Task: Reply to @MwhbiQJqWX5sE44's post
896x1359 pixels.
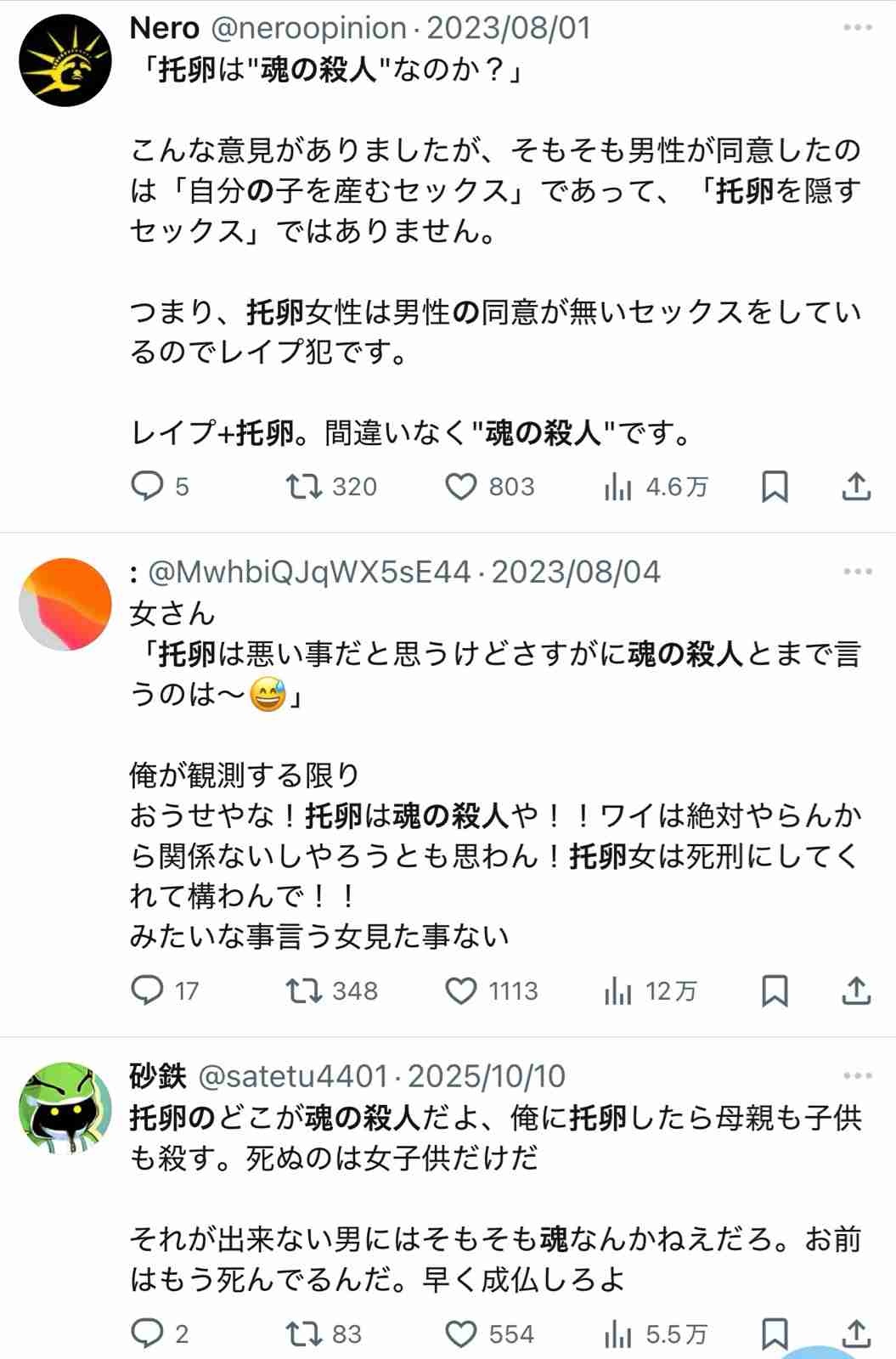Action: pyautogui.click(x=148, y=990)
